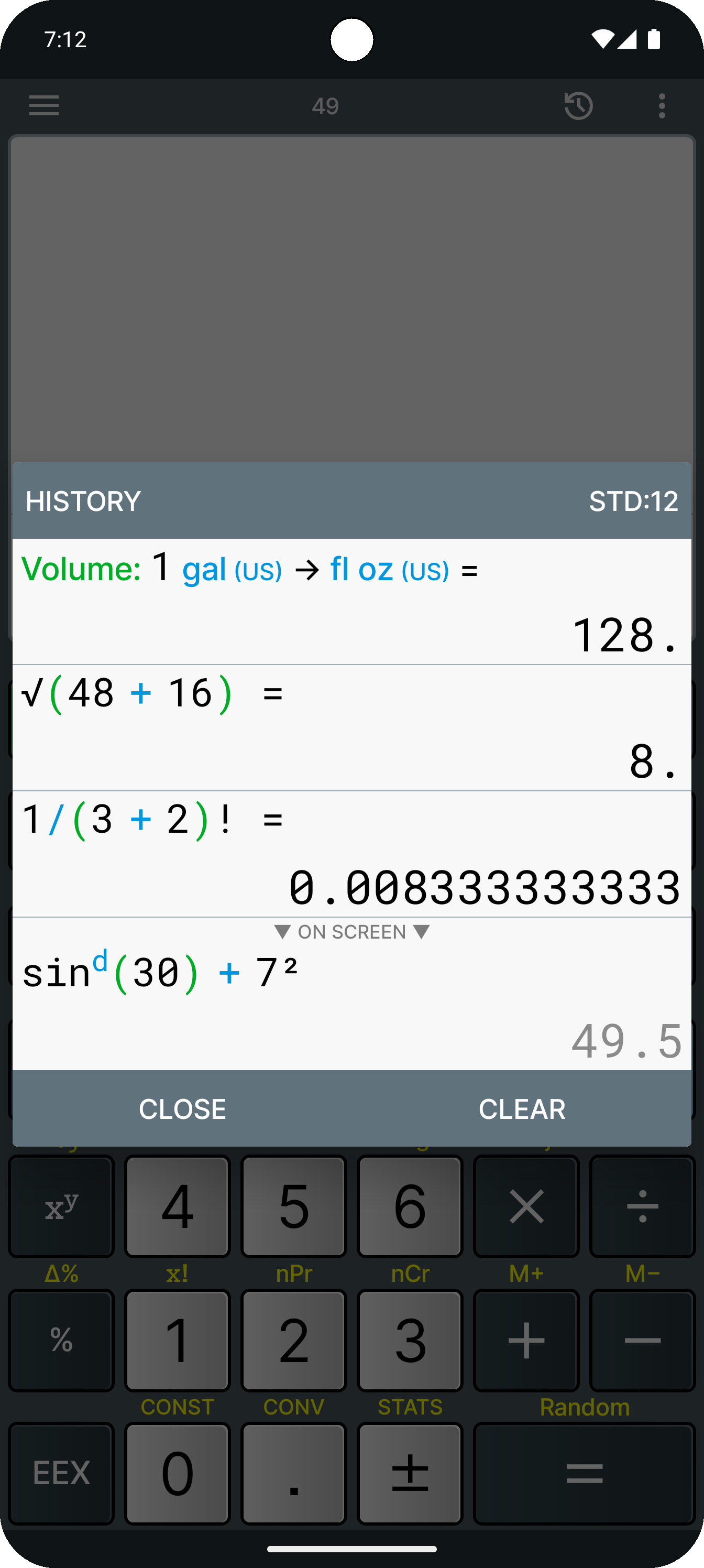Enter the digit 0
Screen dimensions: 704x1568
point(177,1473)
